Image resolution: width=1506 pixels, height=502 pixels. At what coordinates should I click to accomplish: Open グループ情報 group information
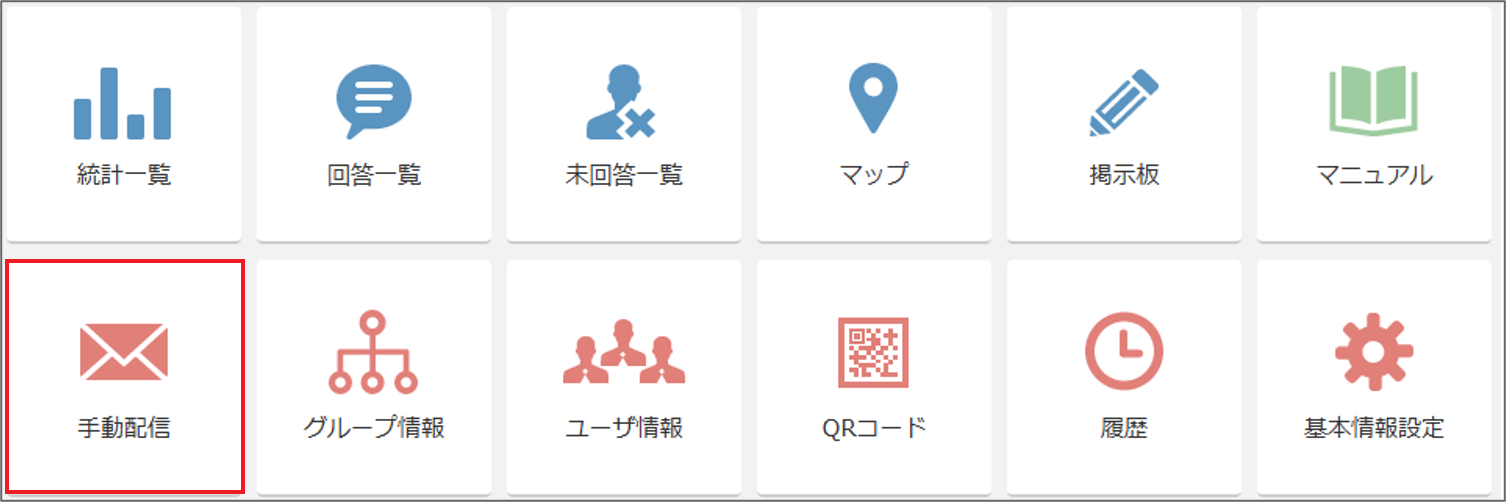[373, 377]
